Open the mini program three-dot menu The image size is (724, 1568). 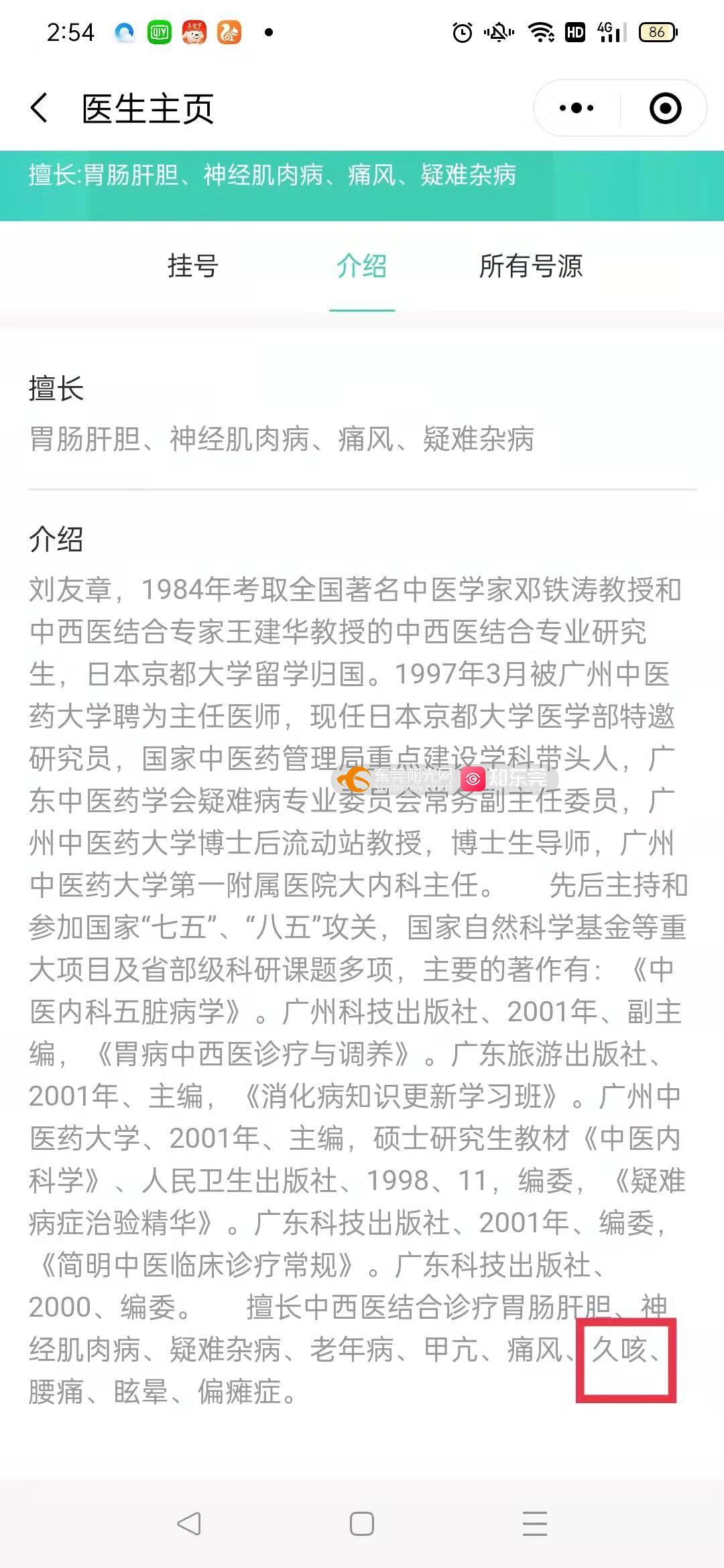pos(577,109)
